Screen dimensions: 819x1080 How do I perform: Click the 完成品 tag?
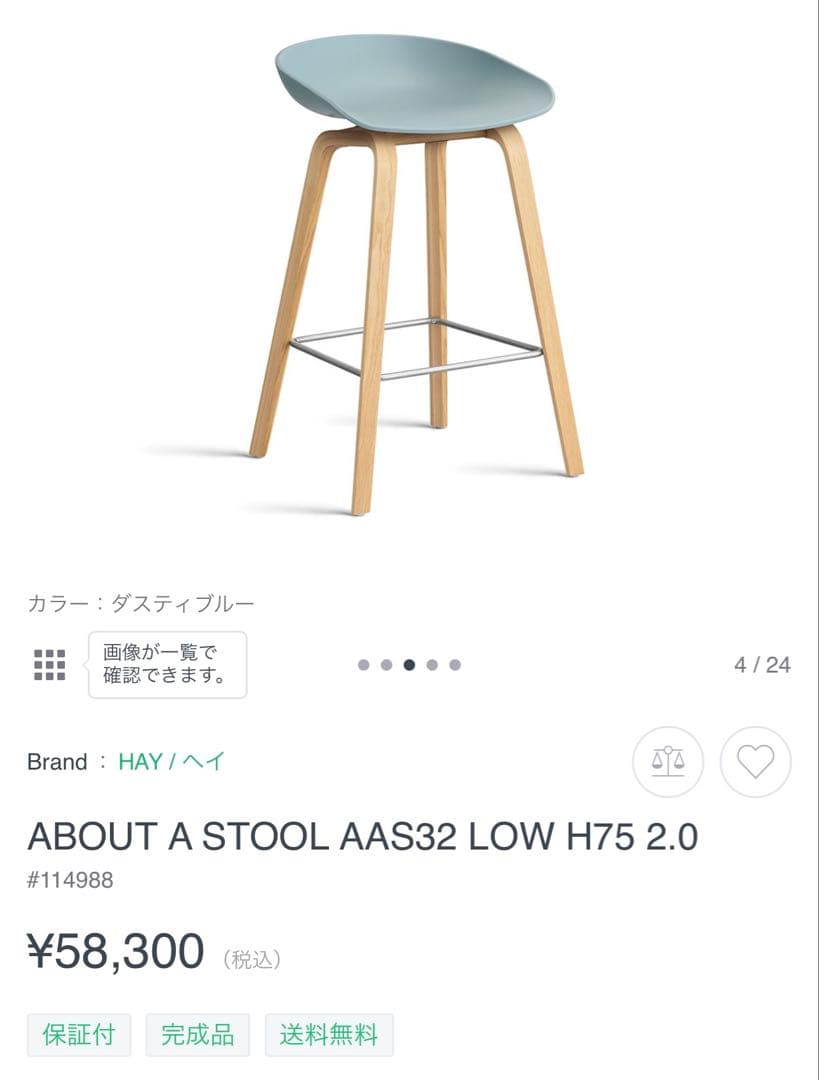click(197, 1036)
